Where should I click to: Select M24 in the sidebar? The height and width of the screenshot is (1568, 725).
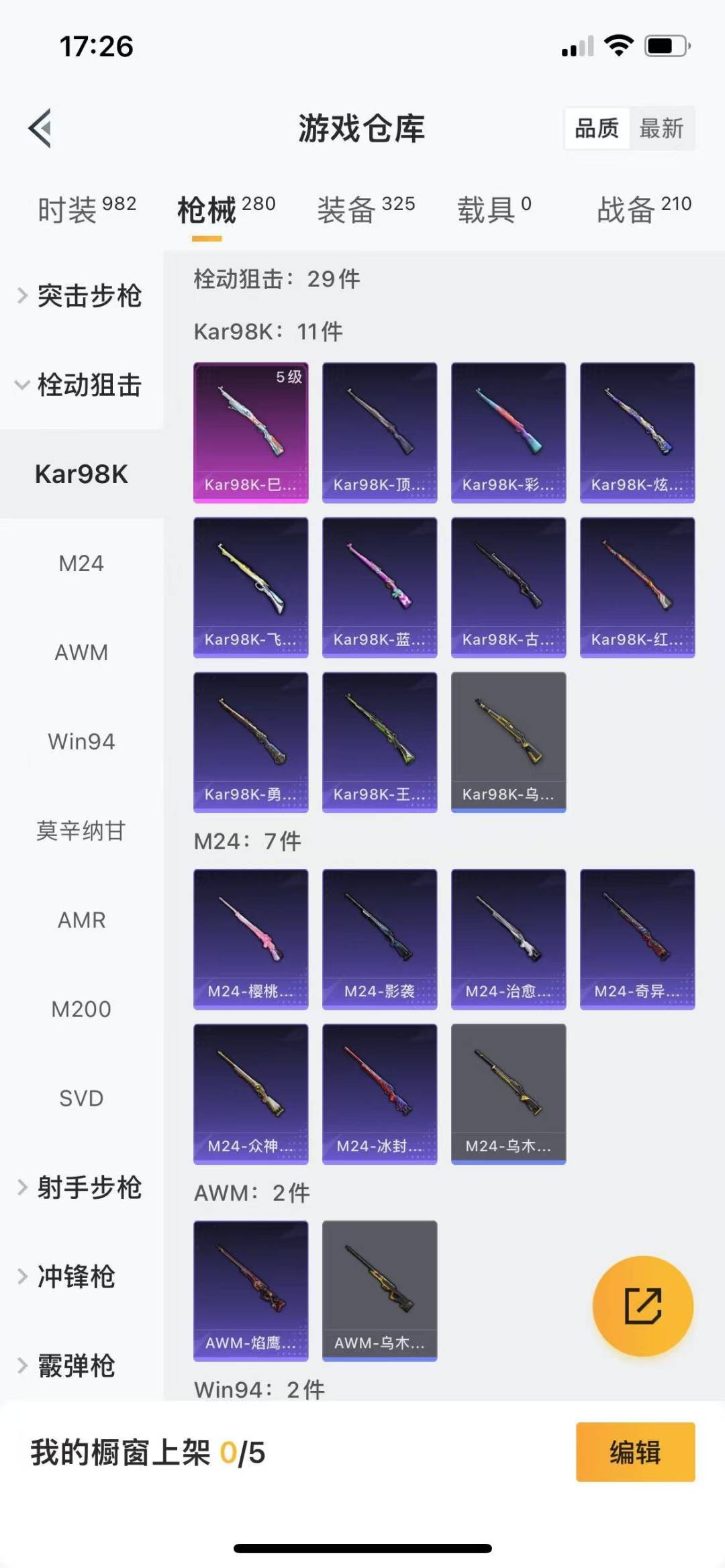pyautogui.click(x=81, y=563)
